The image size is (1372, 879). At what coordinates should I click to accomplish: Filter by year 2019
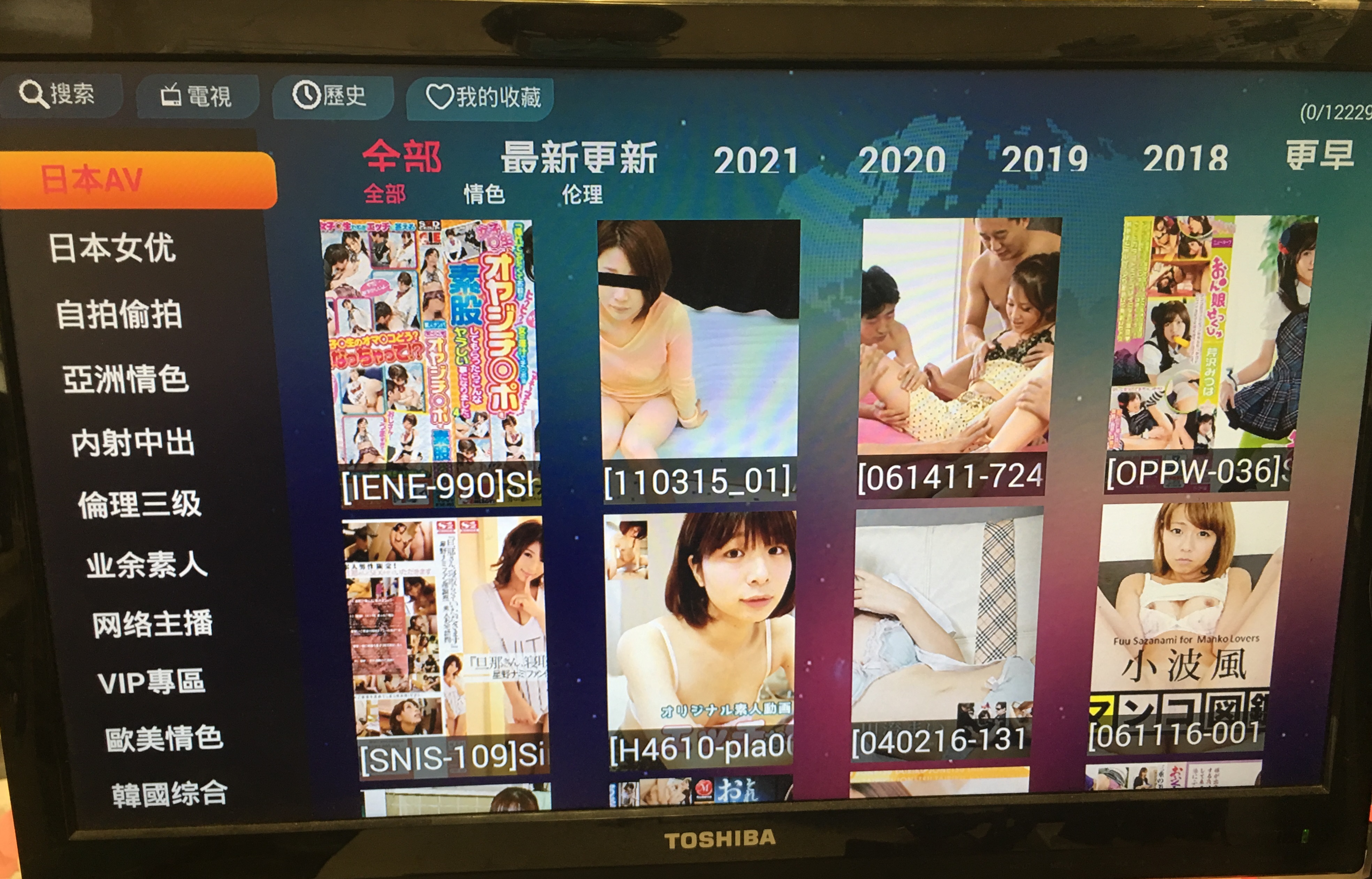point(1044,159)
